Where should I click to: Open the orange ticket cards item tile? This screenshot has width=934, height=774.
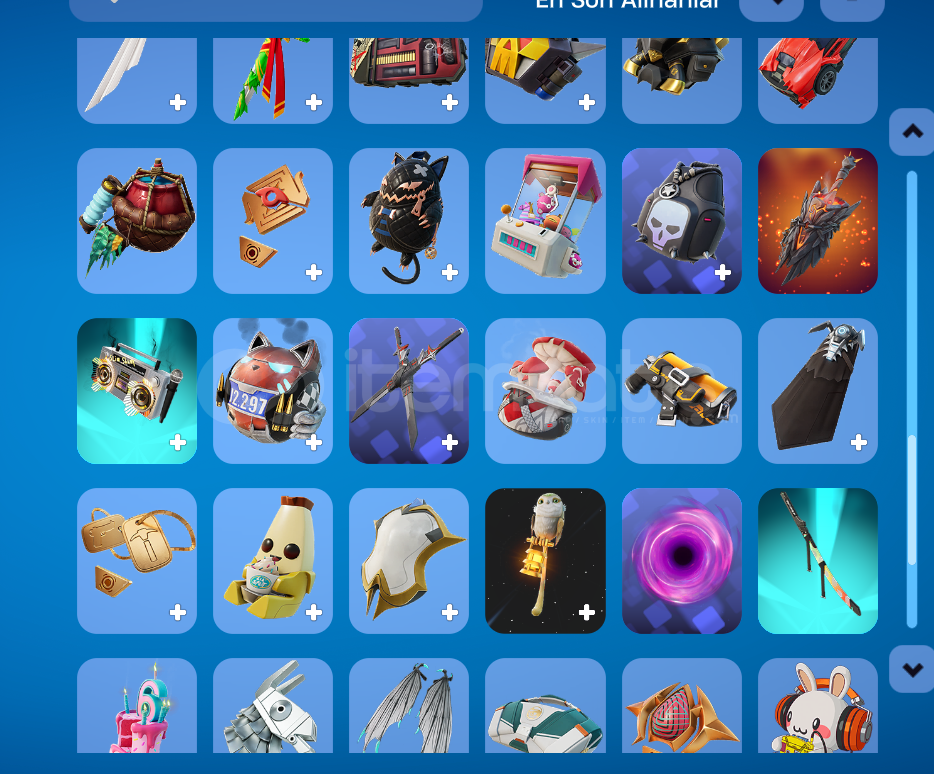point(272,221)
